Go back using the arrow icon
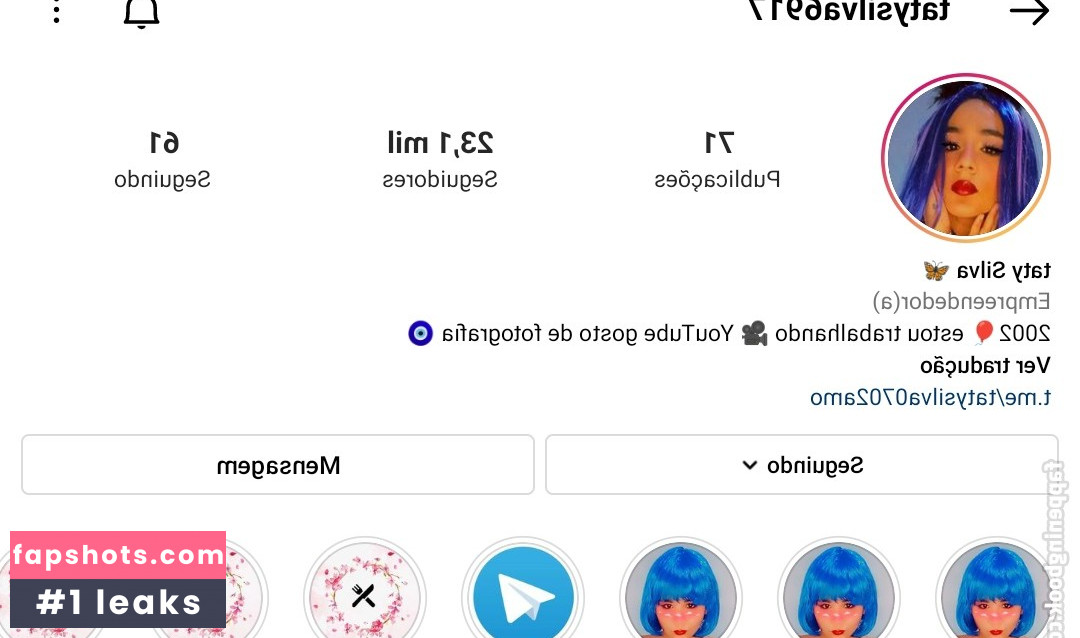 1028,12
